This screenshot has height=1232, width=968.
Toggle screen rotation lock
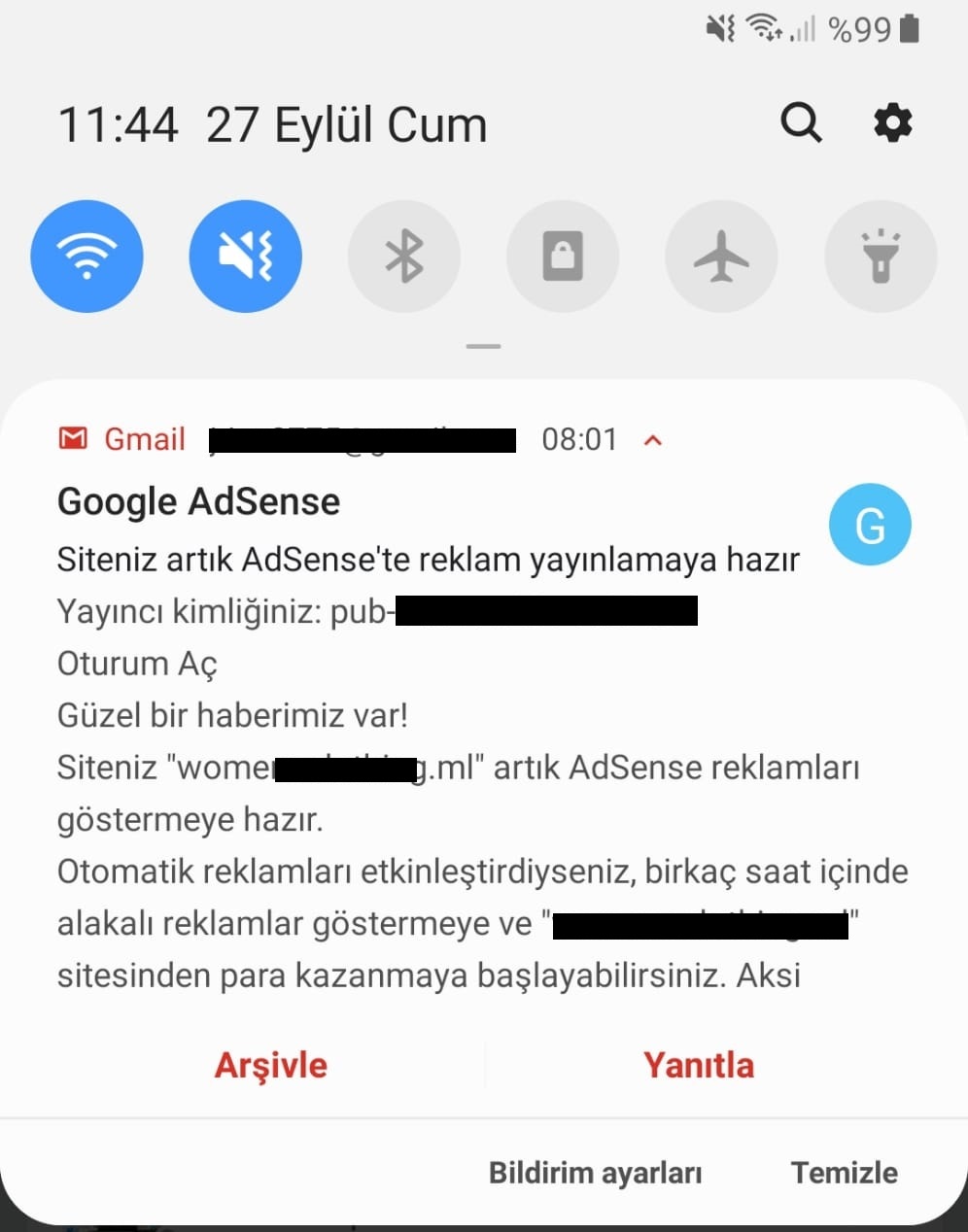[x=562, y=257]
